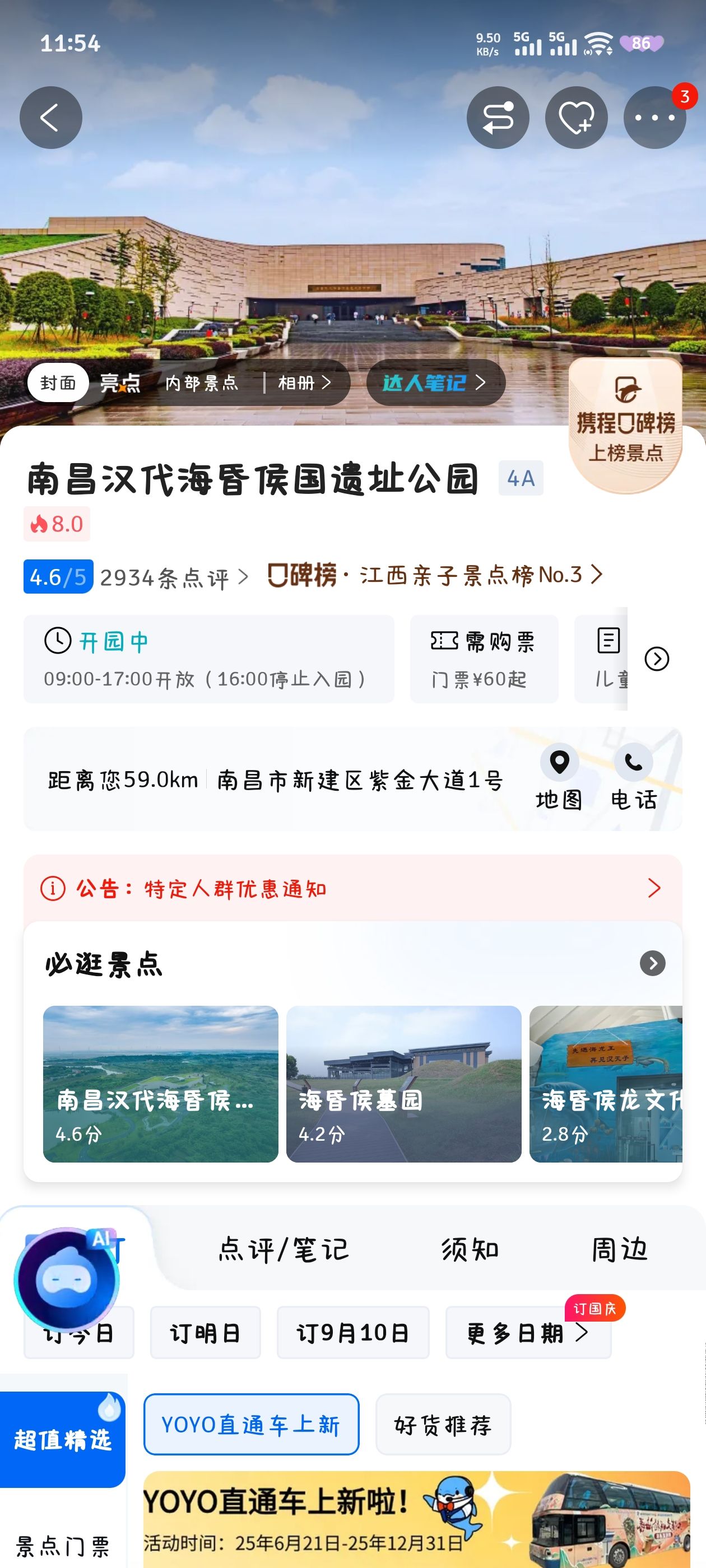
Task: Open the 相册 photo album
Action: 304,383
